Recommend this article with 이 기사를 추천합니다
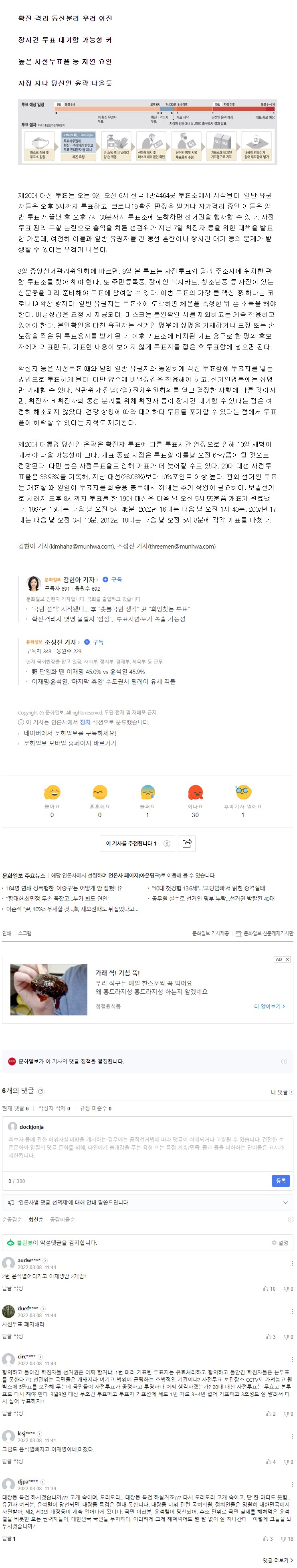Screen dimensions: 297x1568 131,843
